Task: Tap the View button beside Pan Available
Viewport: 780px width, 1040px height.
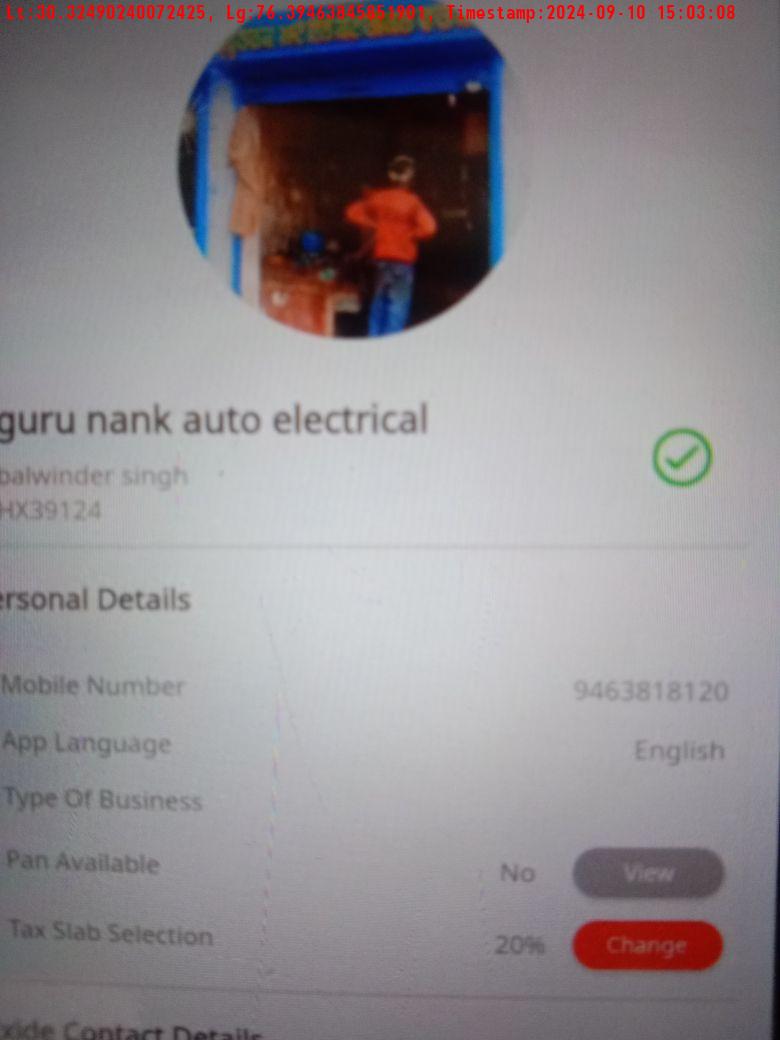Action: [x=647, y=873]
